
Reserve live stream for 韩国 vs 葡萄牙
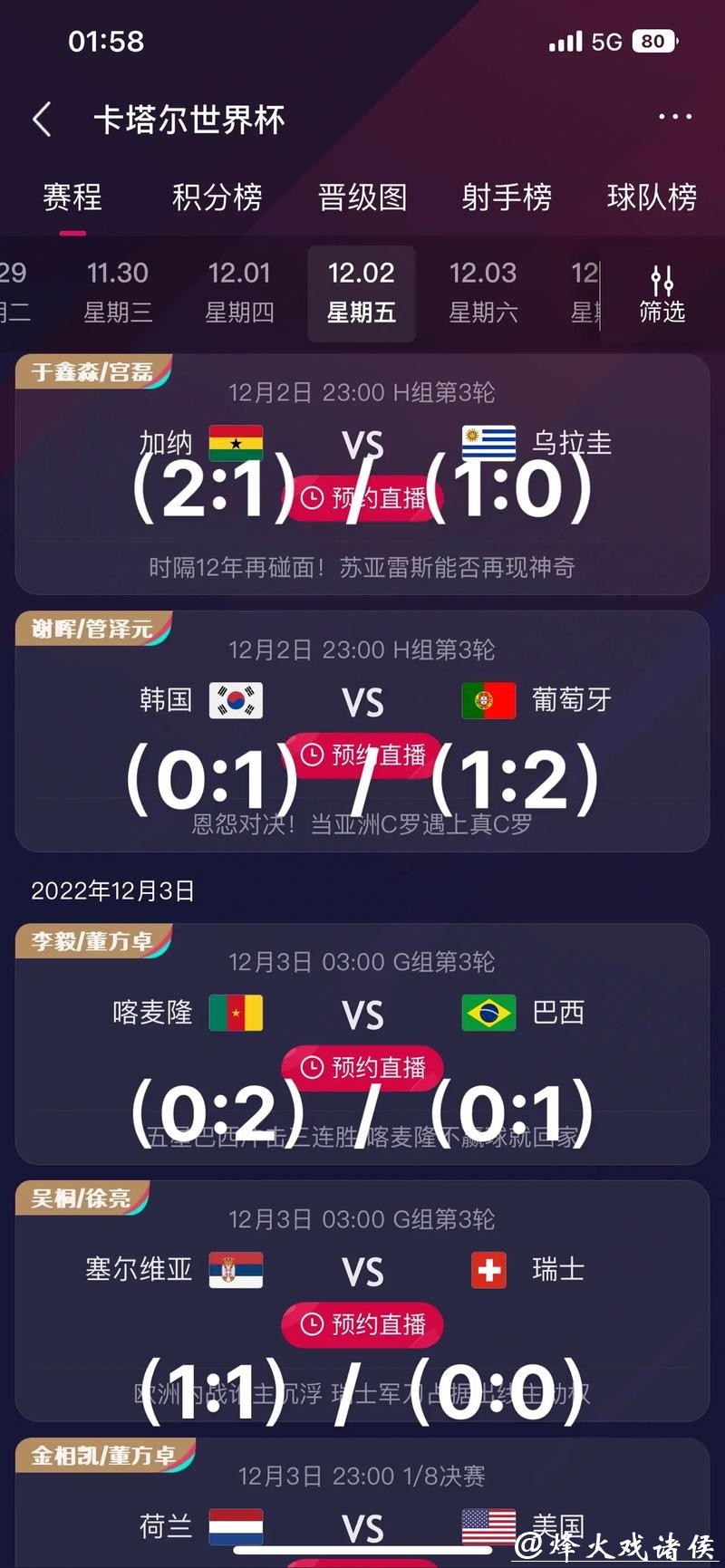pos(362,754)
